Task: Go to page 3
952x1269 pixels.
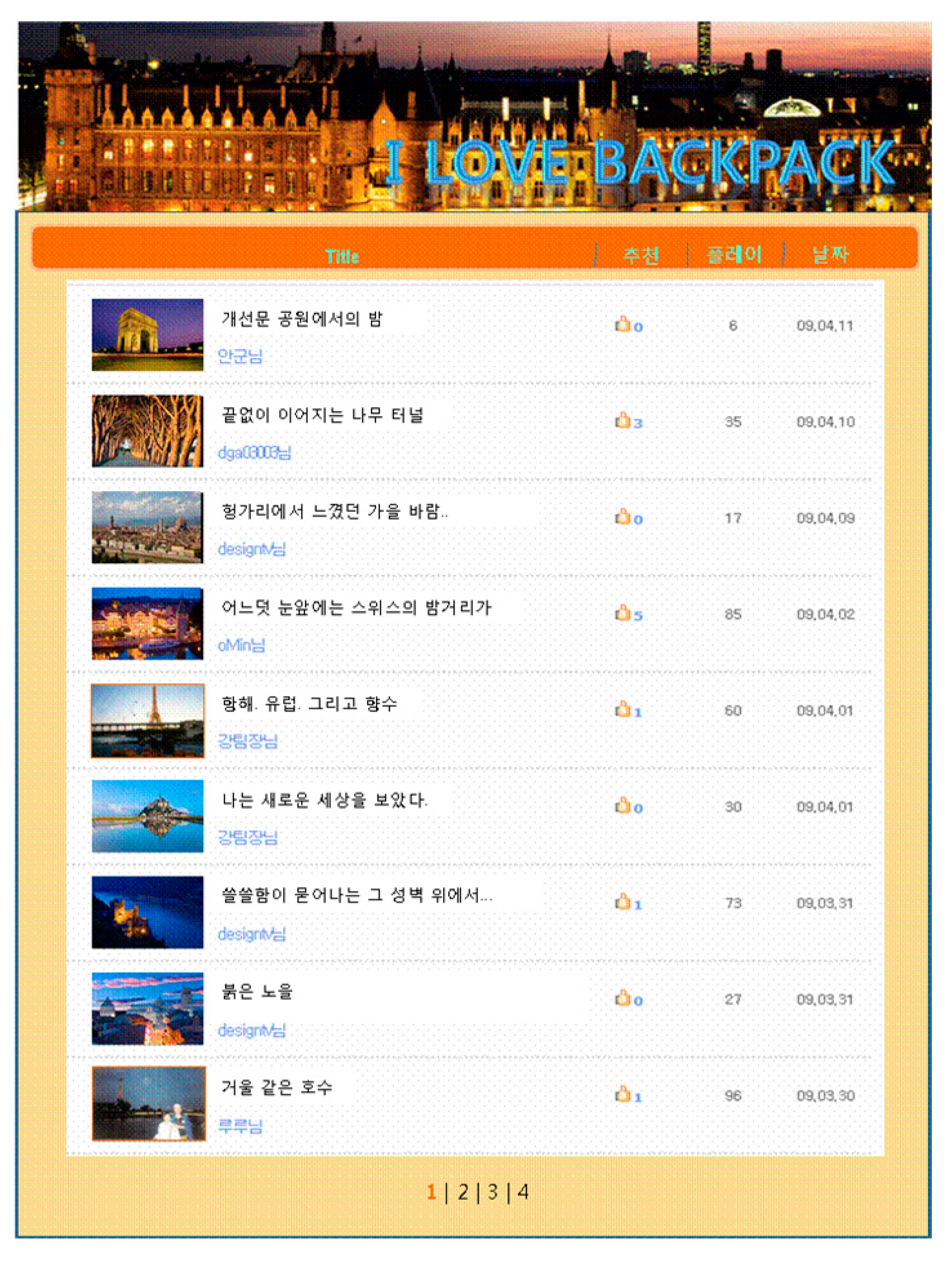Action: (493, 1192)
